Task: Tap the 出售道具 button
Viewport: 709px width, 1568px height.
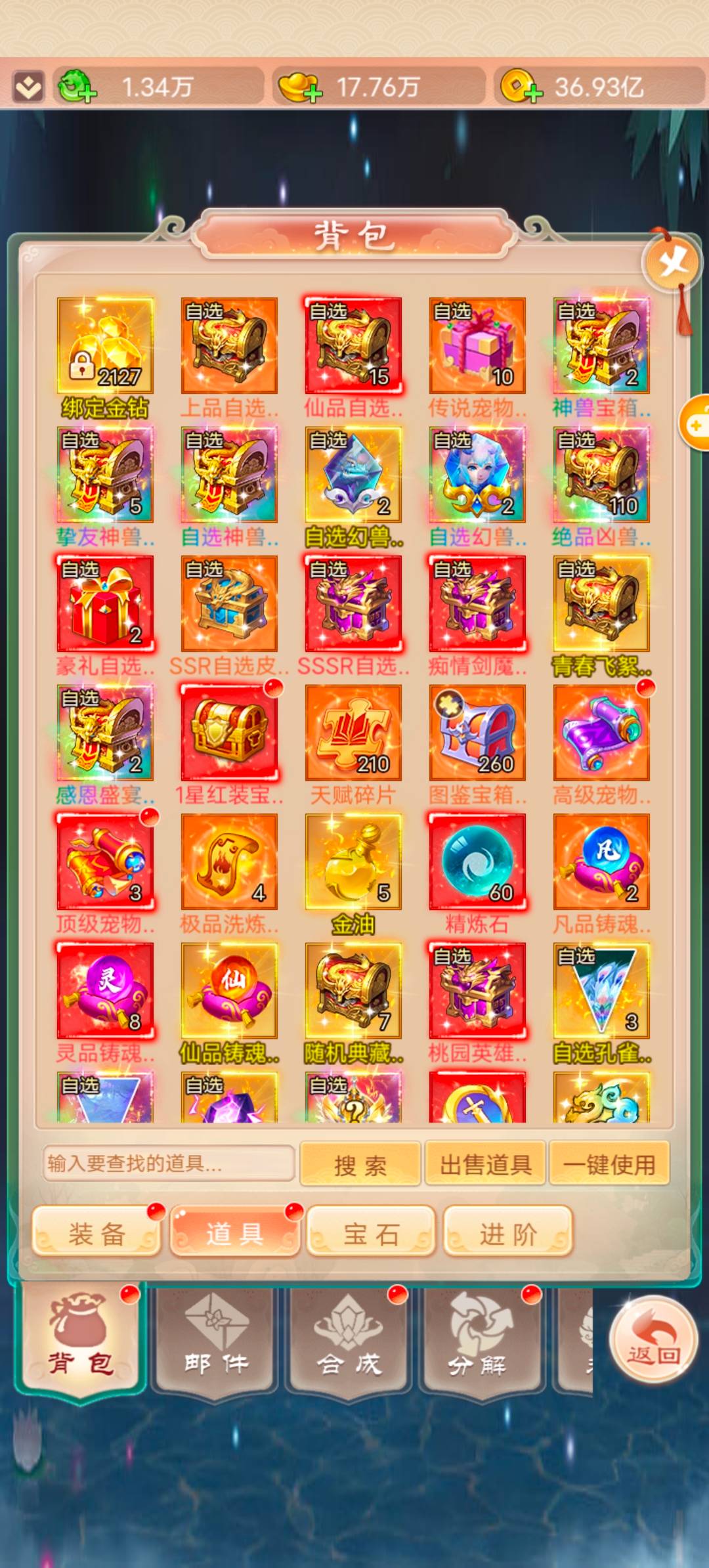Action: (x=485, y=1164)
